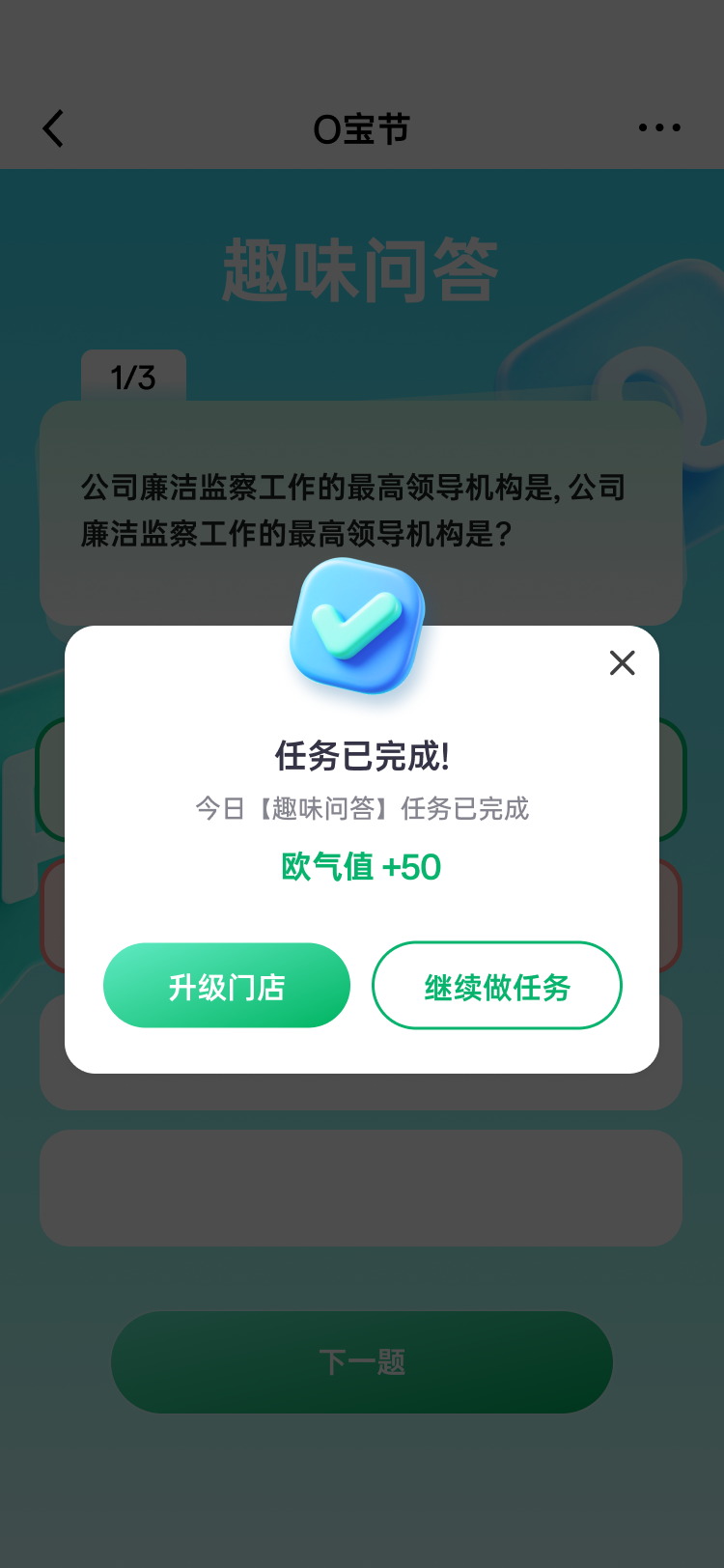This screenshot has height=1568, width=724.
Task: Tap the 升级门店 button
Action: click(x=227, y=986)
